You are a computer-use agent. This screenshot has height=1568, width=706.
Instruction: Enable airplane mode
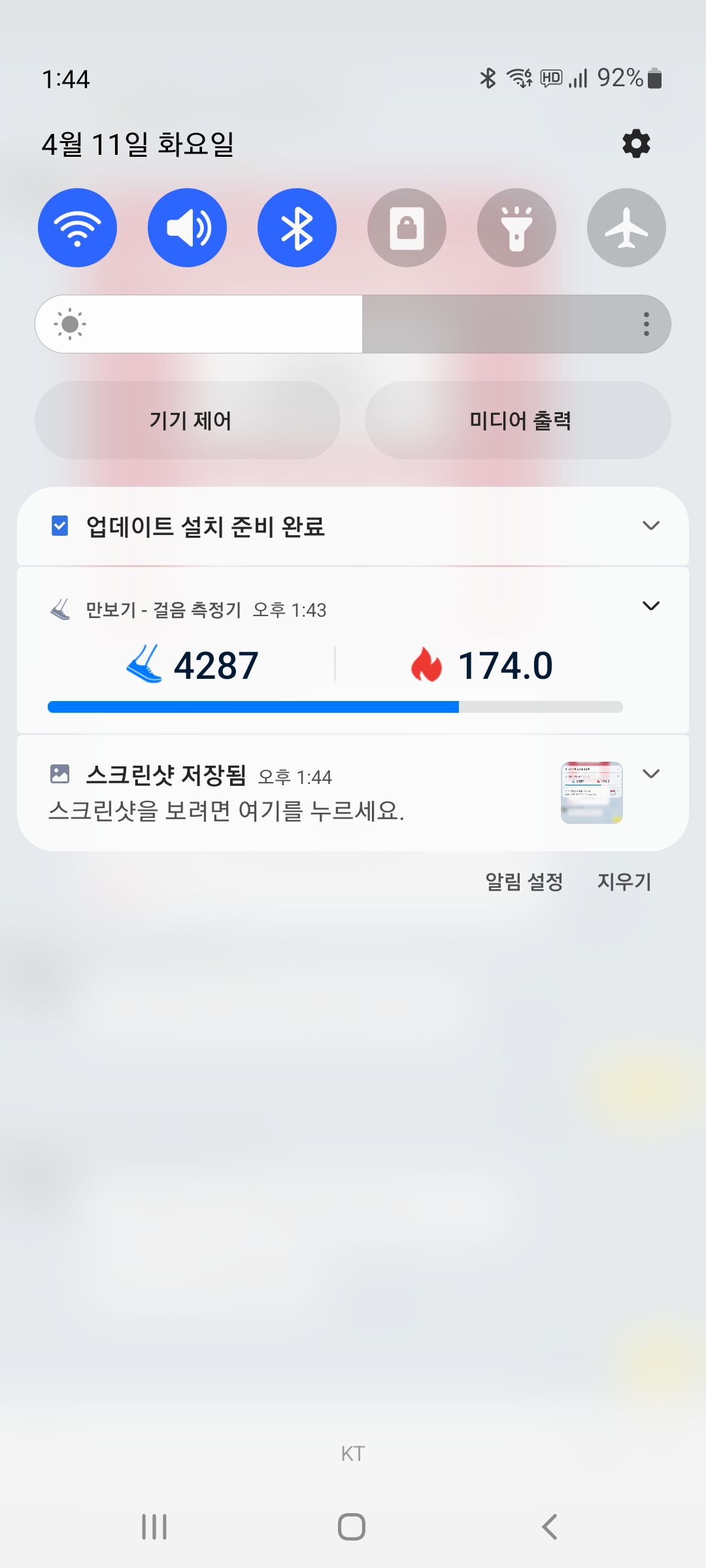click(x=626, y=228)
